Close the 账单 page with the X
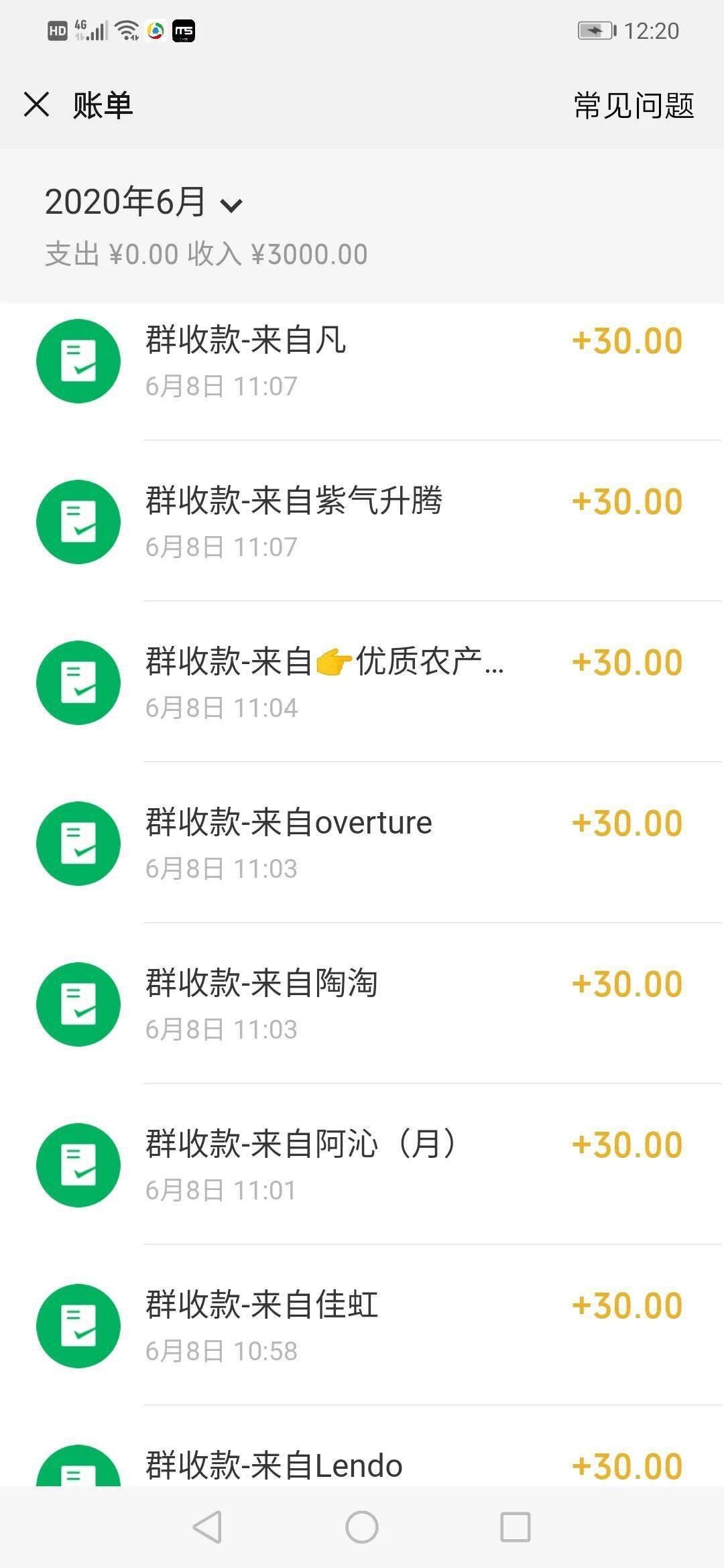The width and height of the screenshot is (724, 1568). [37, 105]
